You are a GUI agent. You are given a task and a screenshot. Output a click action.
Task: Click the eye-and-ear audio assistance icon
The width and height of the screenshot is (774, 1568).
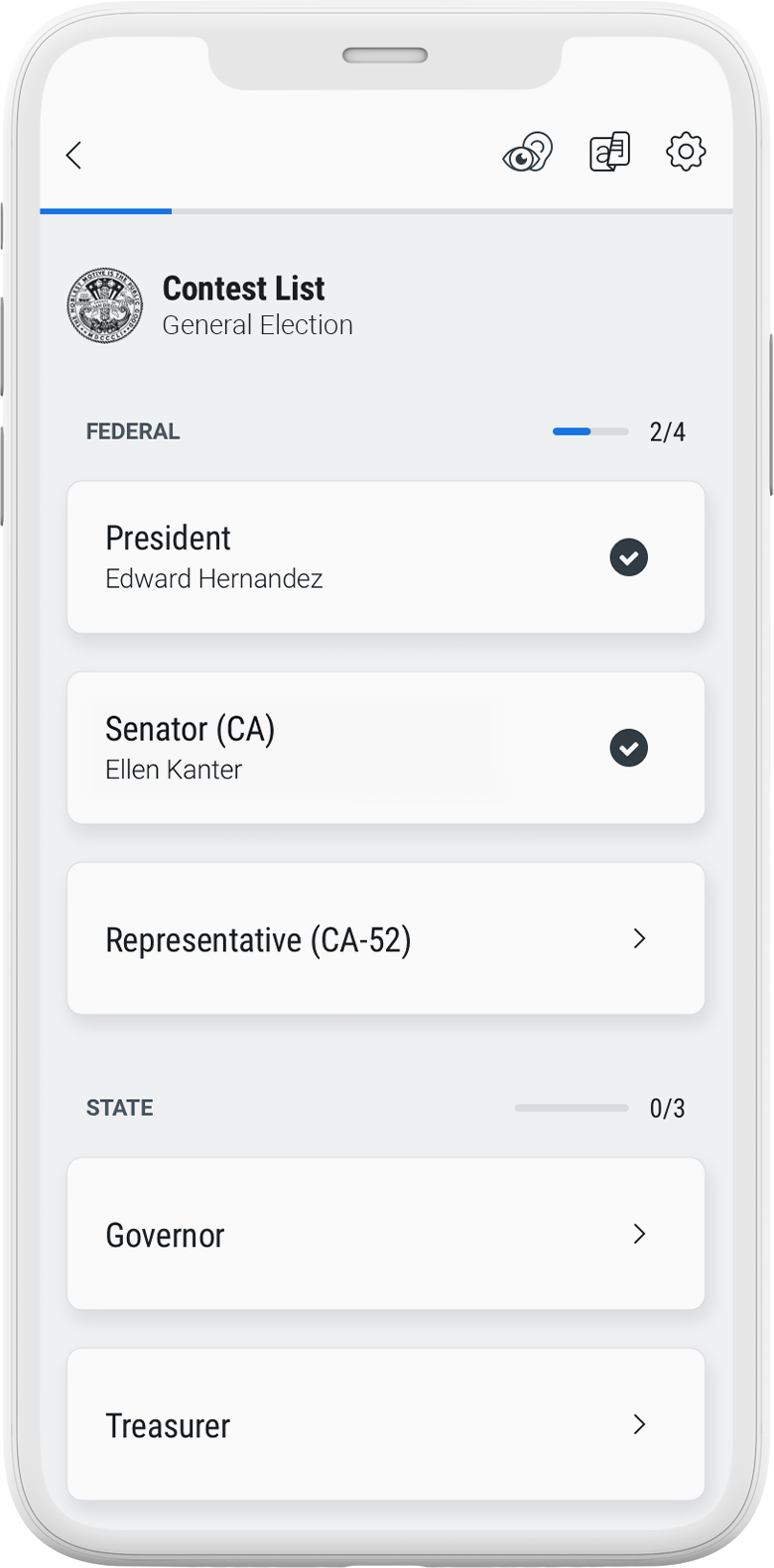(x=527, y=152)
